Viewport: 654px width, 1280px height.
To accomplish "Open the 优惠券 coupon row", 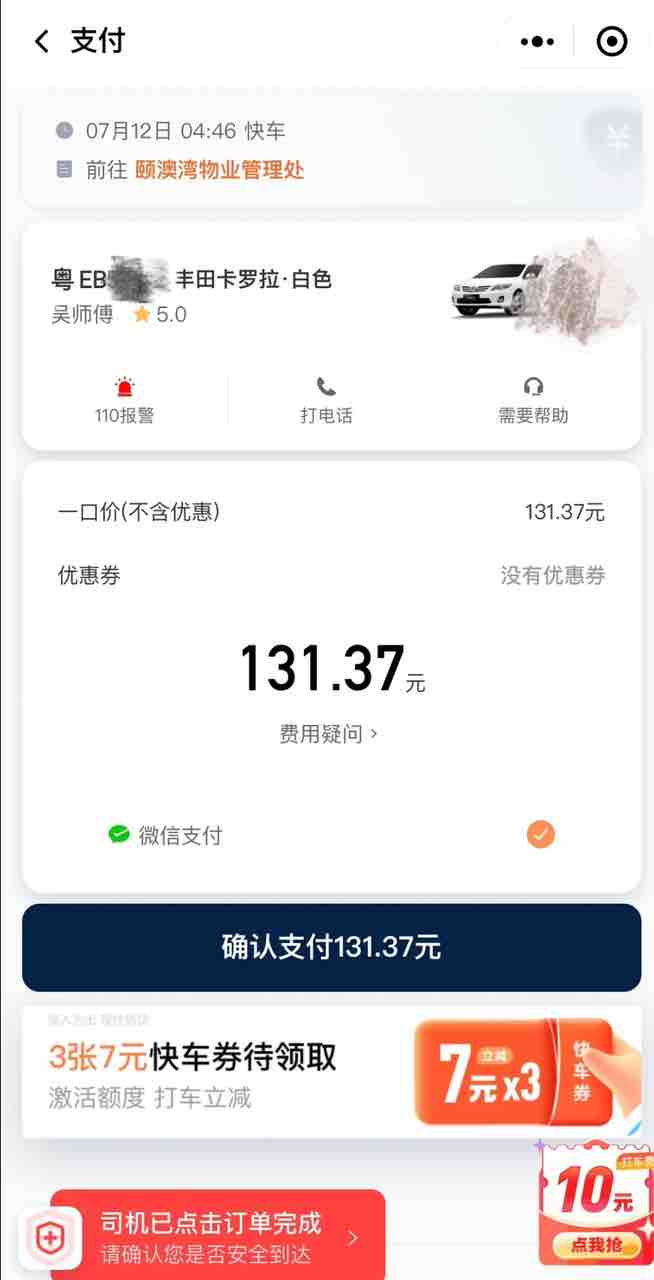I will [331, 575].
